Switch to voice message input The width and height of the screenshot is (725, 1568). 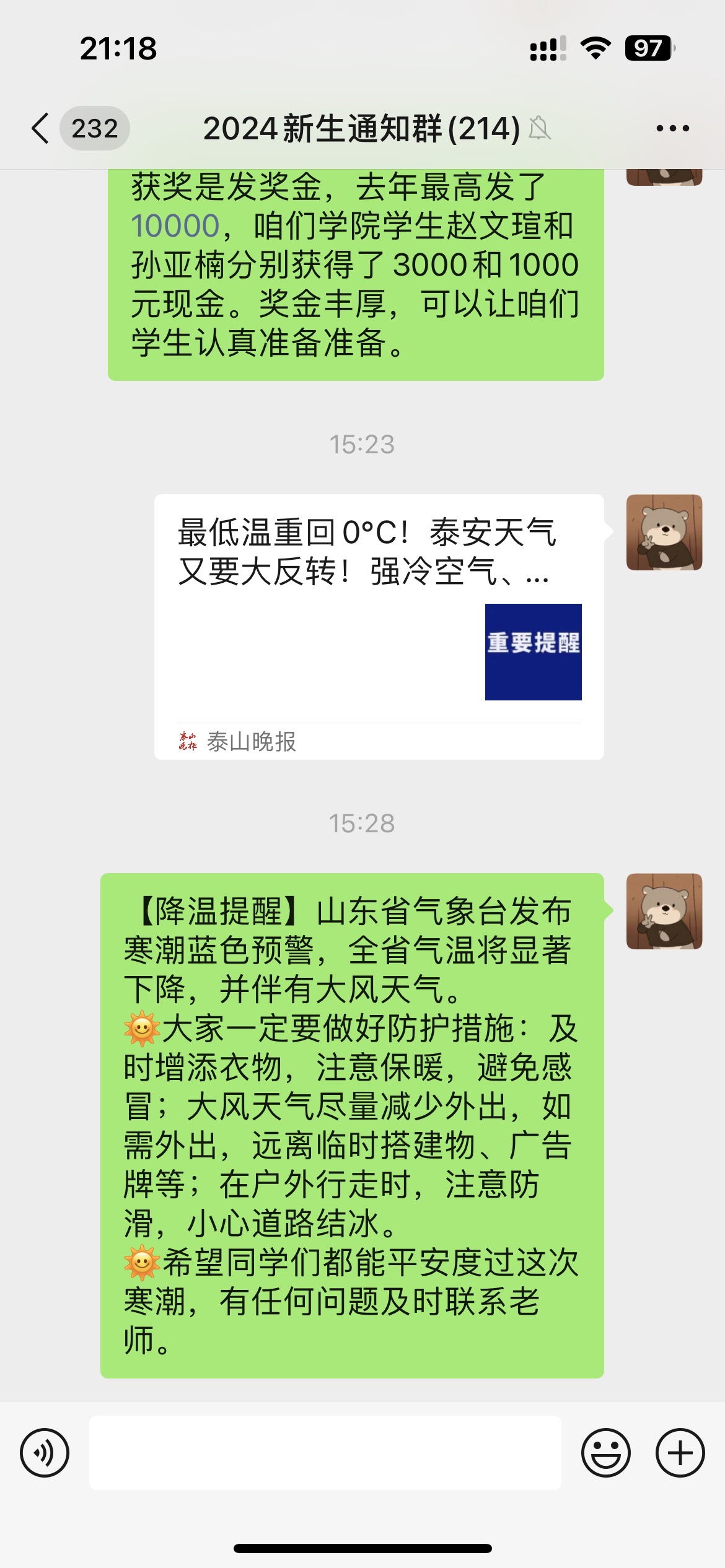pos(45,1453)
